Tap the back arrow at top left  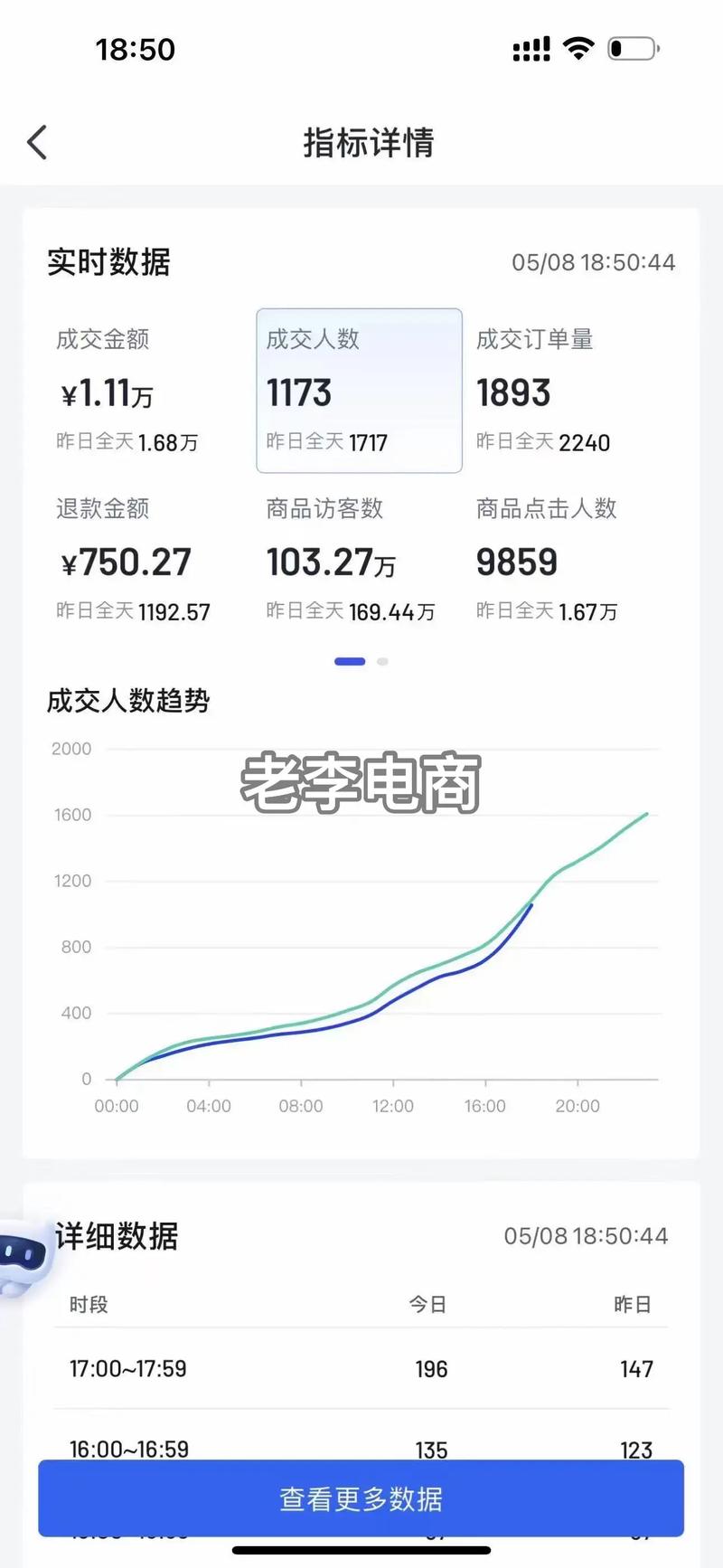click(36, 142)
